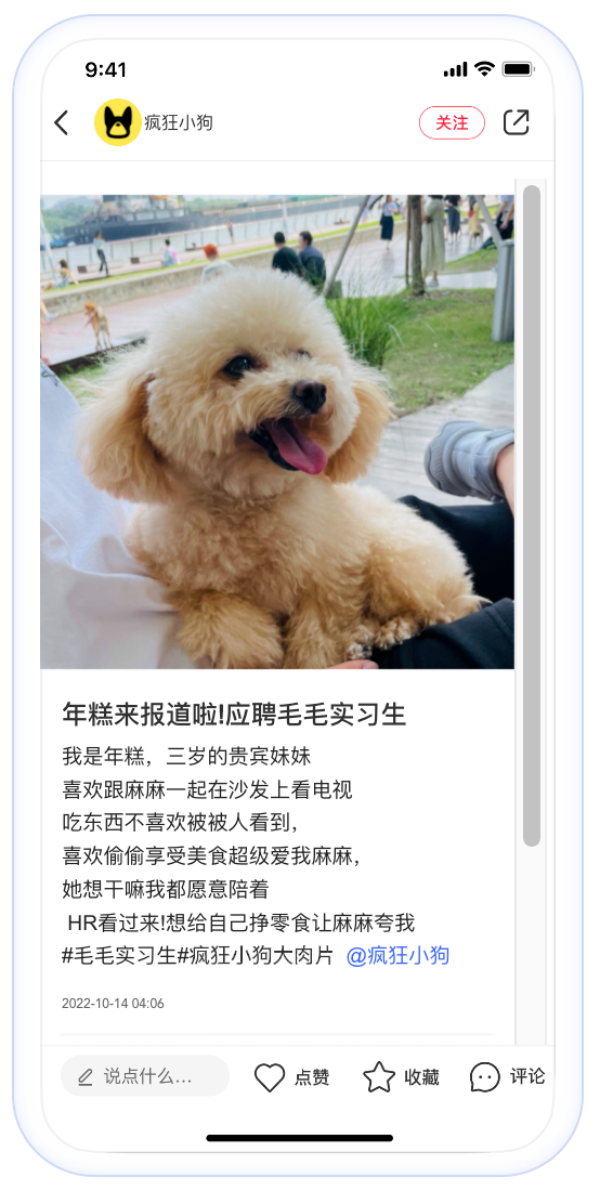Open 疯狂小狗's profile avatar
This screenshot has width=600, height=1191.
[117, 123]
